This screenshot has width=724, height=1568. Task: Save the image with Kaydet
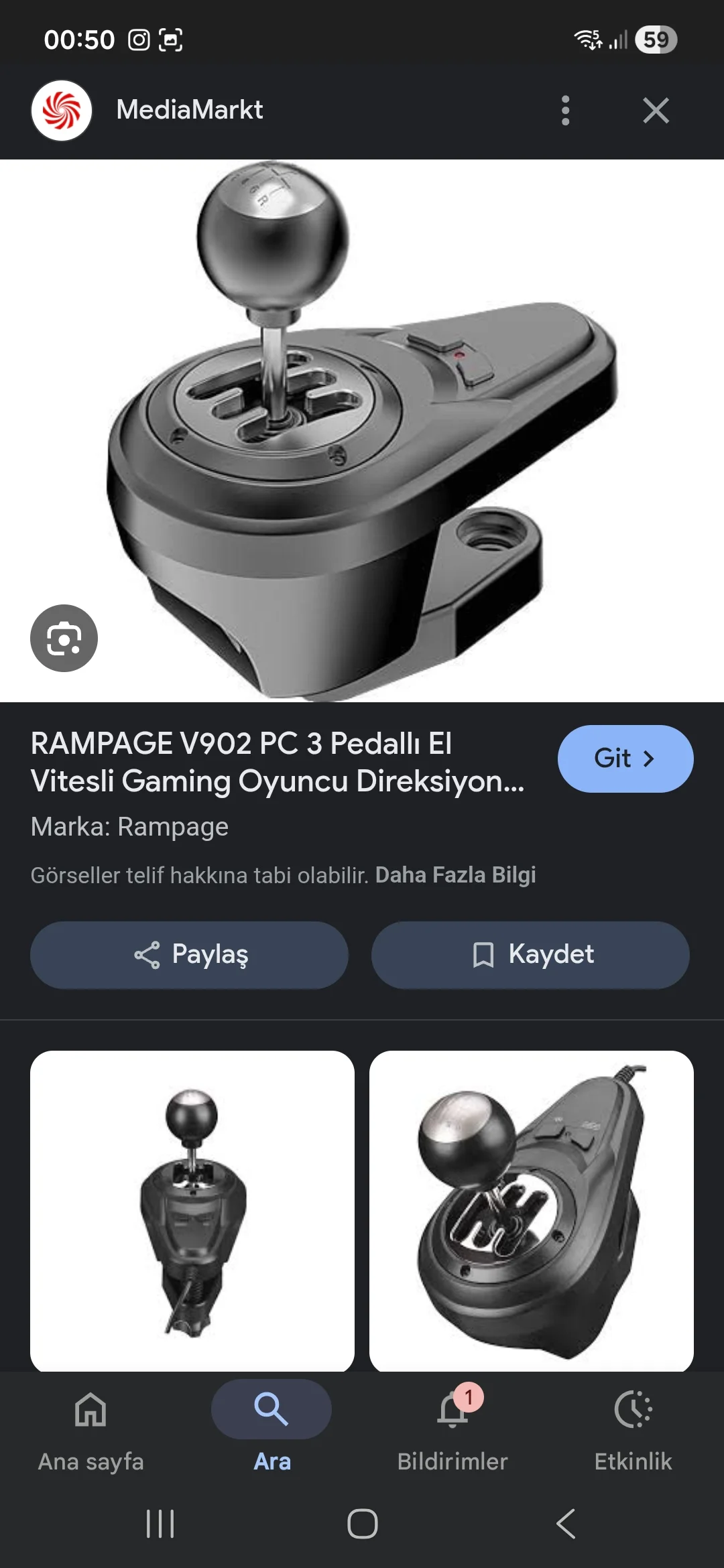(530, 954)
